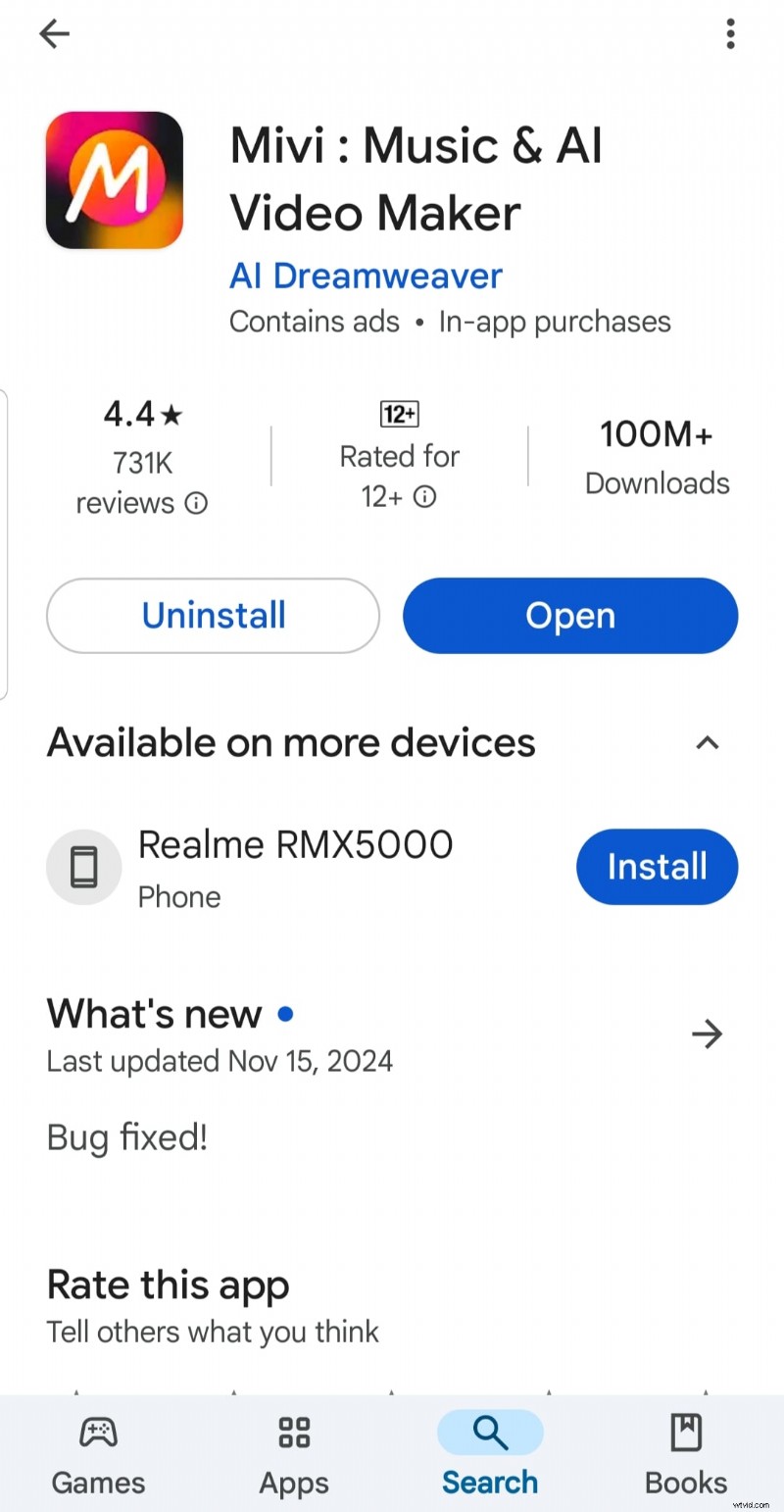The width and height of the screenshot is (784, 1512).
Task: Uninstall the Mivi app
Action: 213,616
